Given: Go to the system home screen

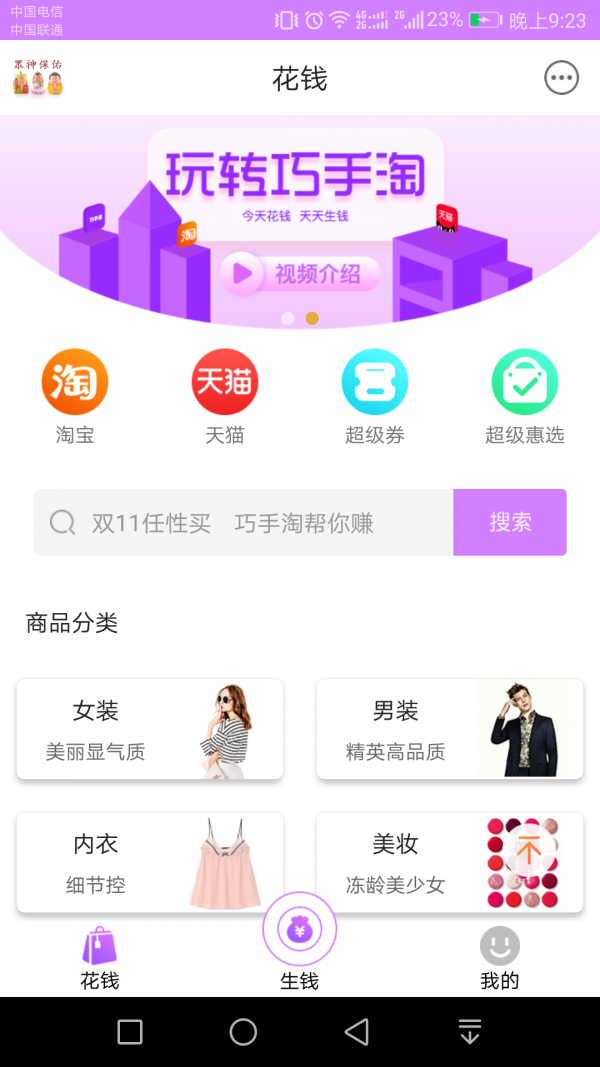Looking at the screenshot, I should 243,1032.
